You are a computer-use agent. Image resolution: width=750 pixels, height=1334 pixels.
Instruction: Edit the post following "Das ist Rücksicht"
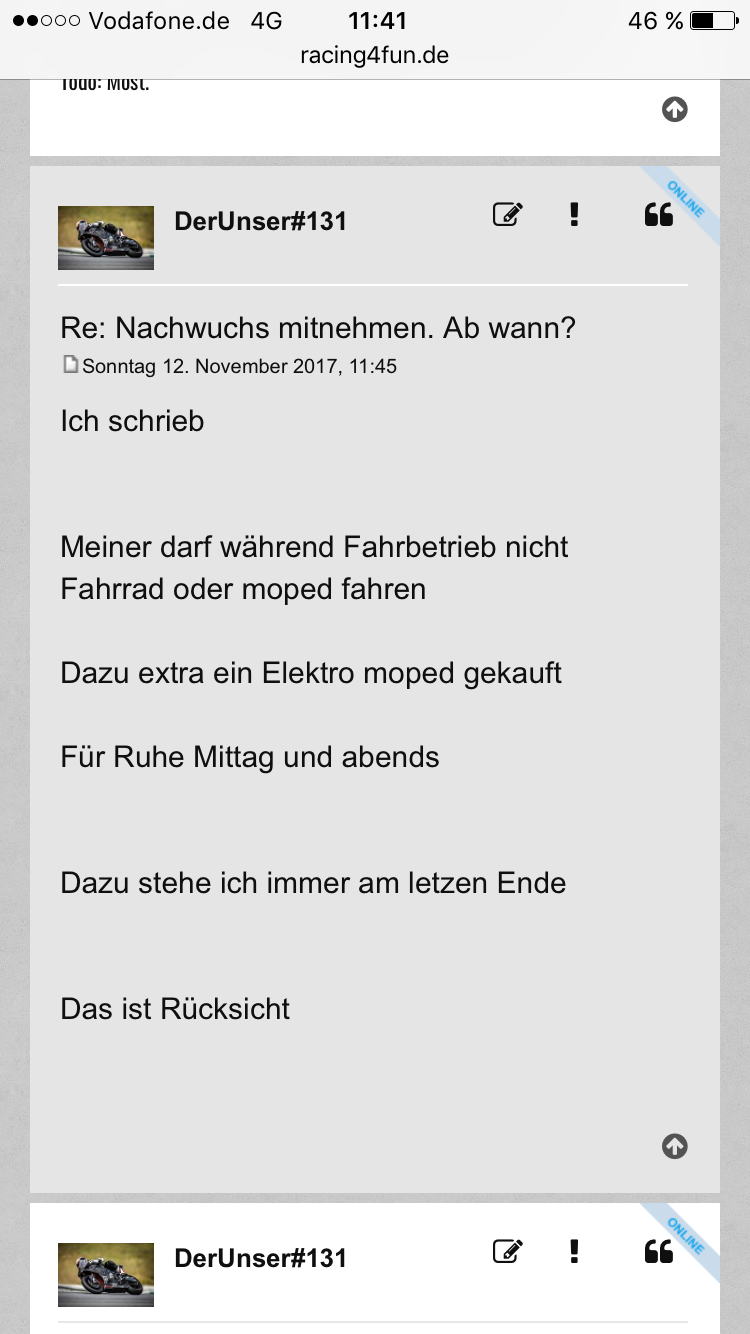point(508,1251)
